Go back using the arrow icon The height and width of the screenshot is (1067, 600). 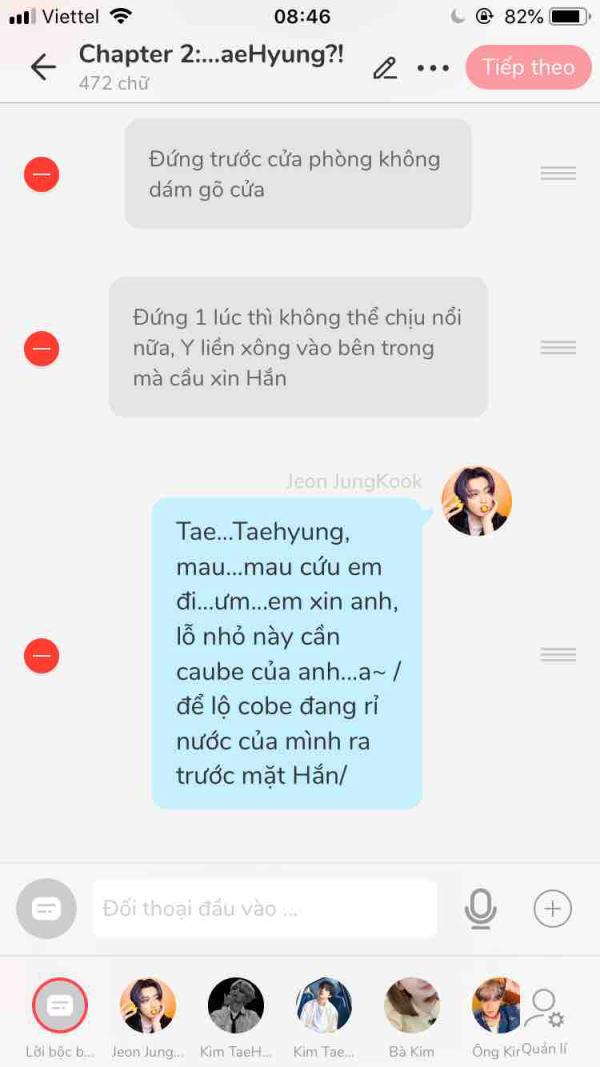43,67
